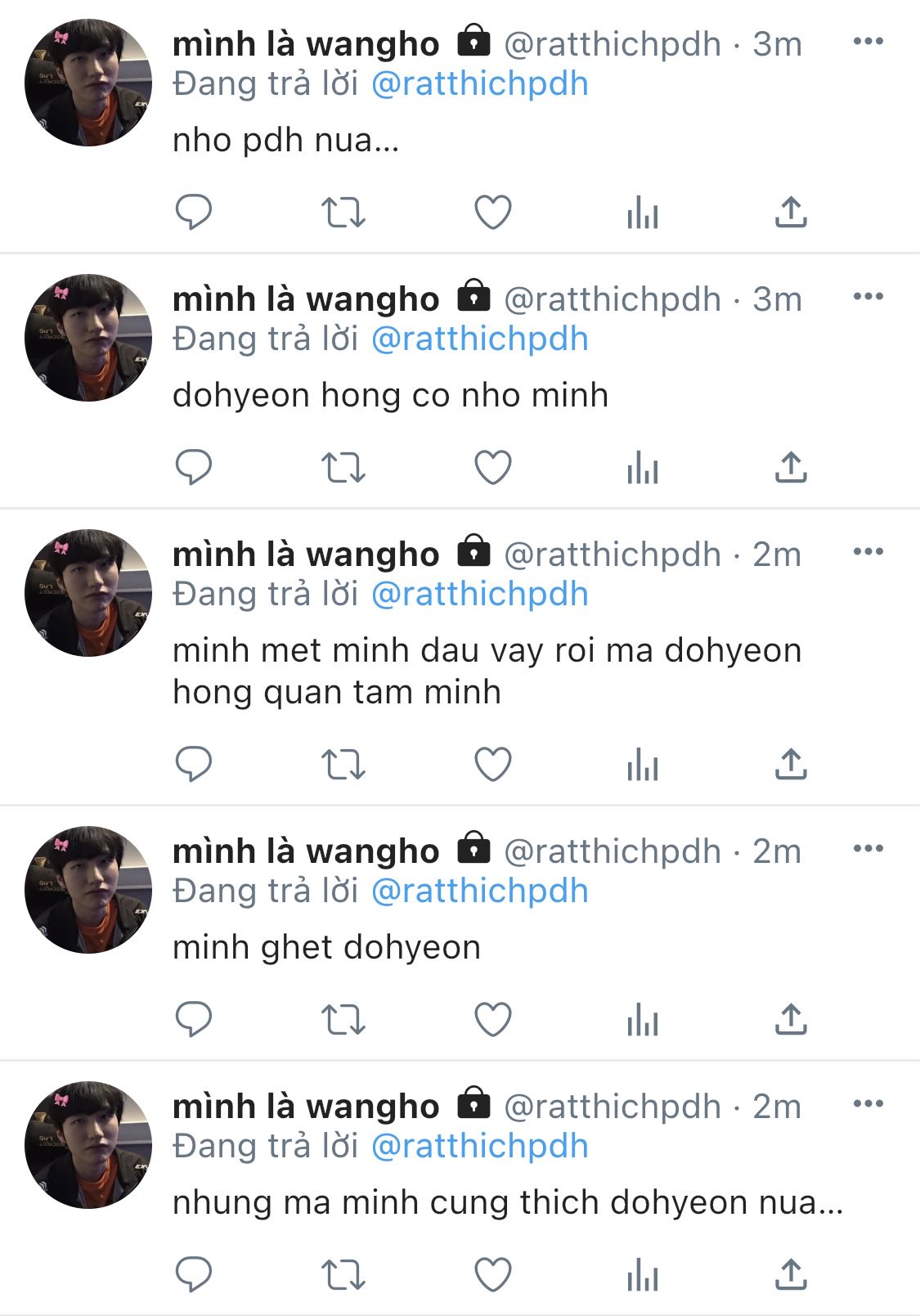Like the 'minh met minh dau vay' tweet
920x1316 pixels.
[x=493, y=765]
